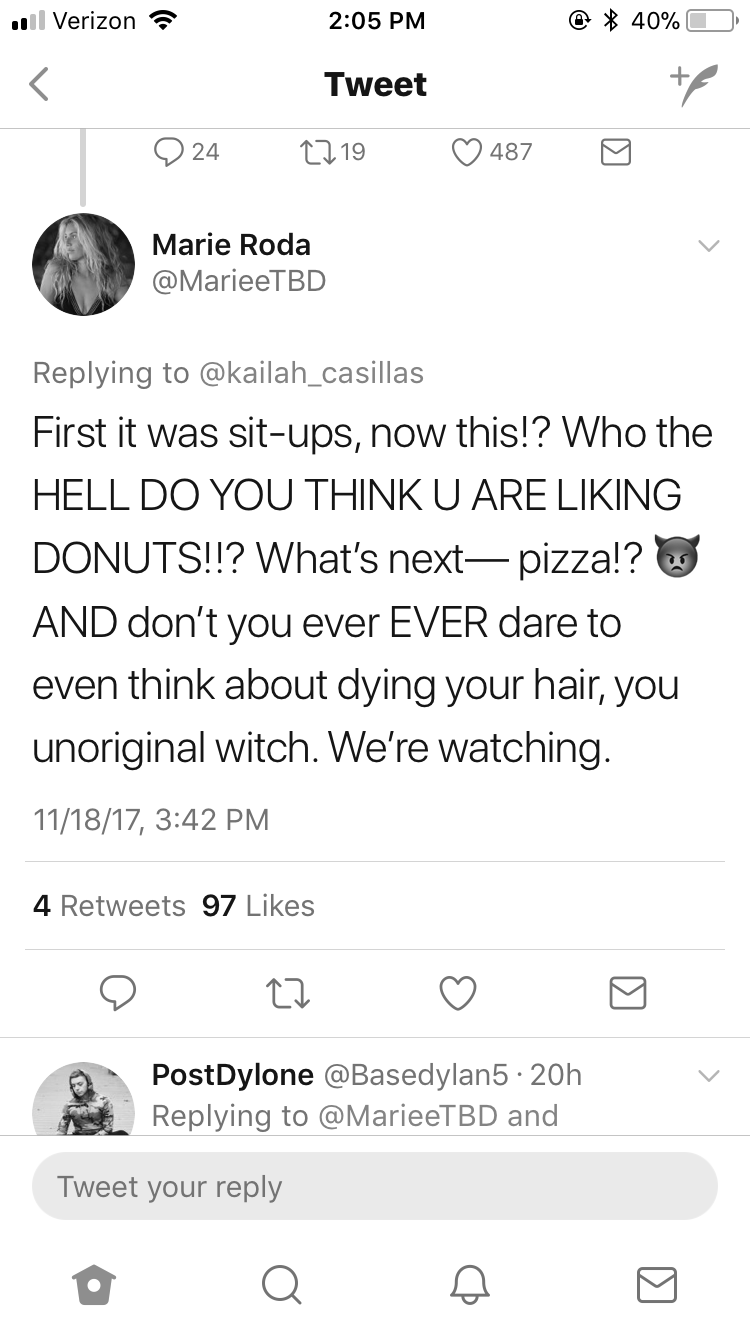Tap the Tweet your reply field
The image size is (750, 1334).
point(375,1186)
